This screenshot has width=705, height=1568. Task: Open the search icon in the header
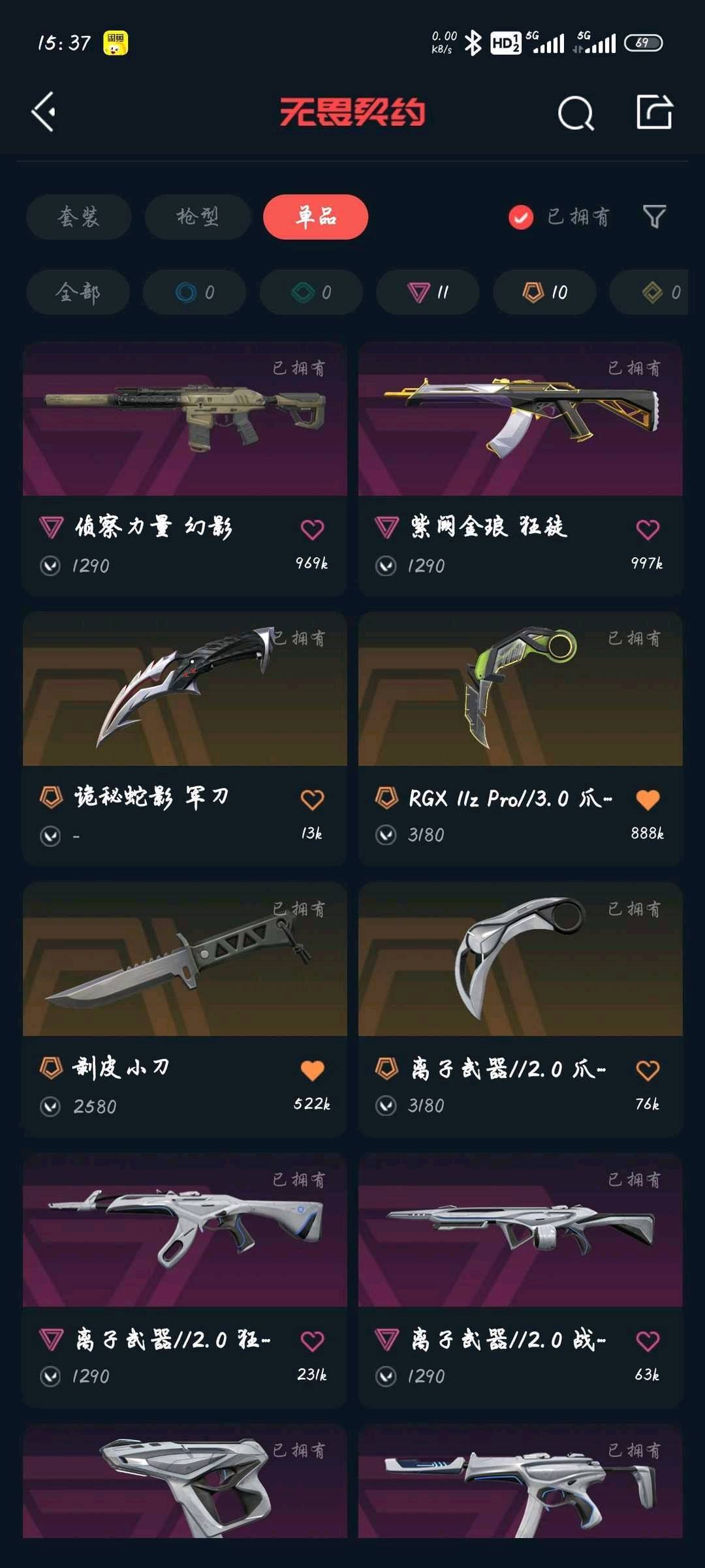[x=576, y=114]
